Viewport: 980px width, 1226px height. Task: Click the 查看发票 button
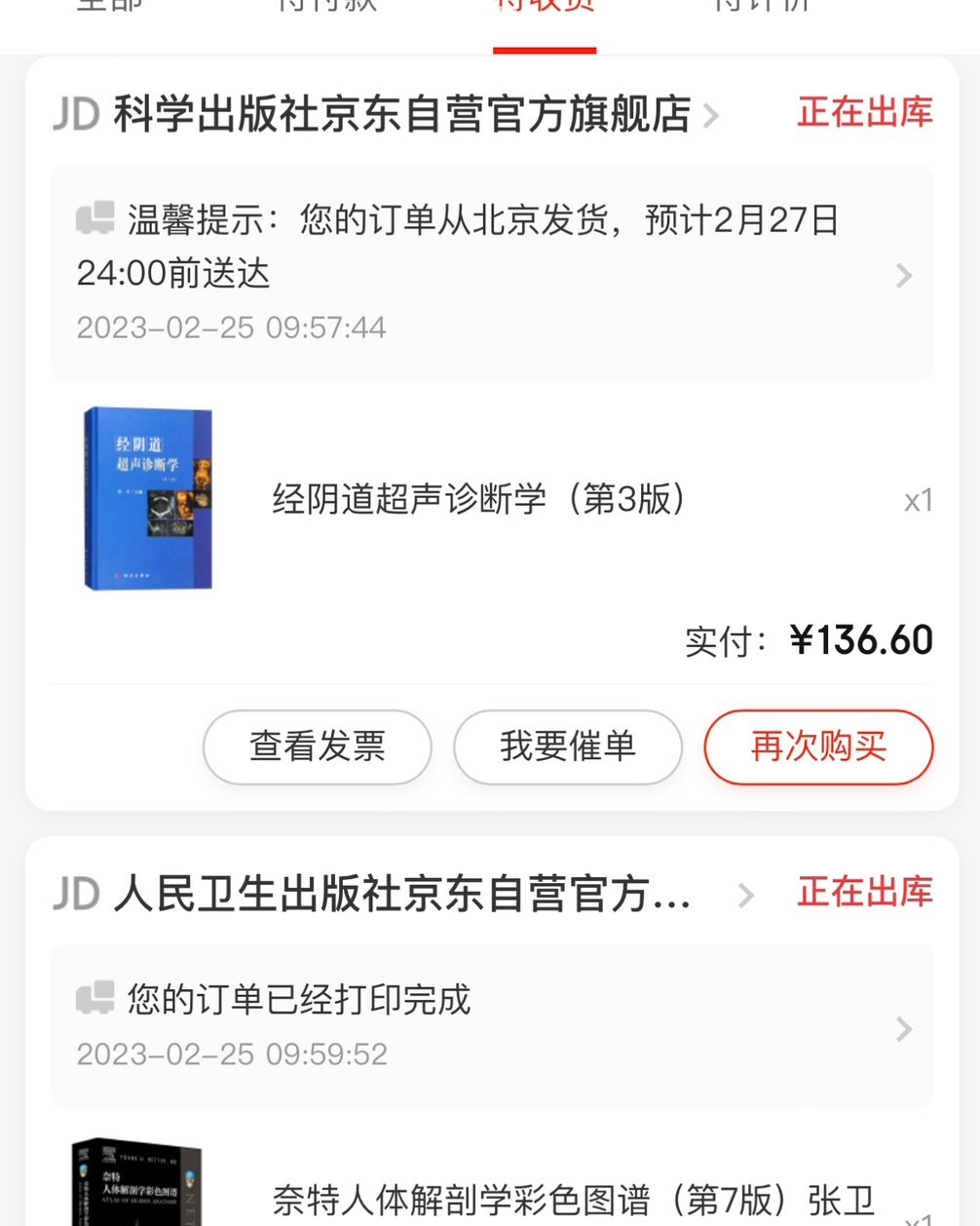click(x=317, y=747)
